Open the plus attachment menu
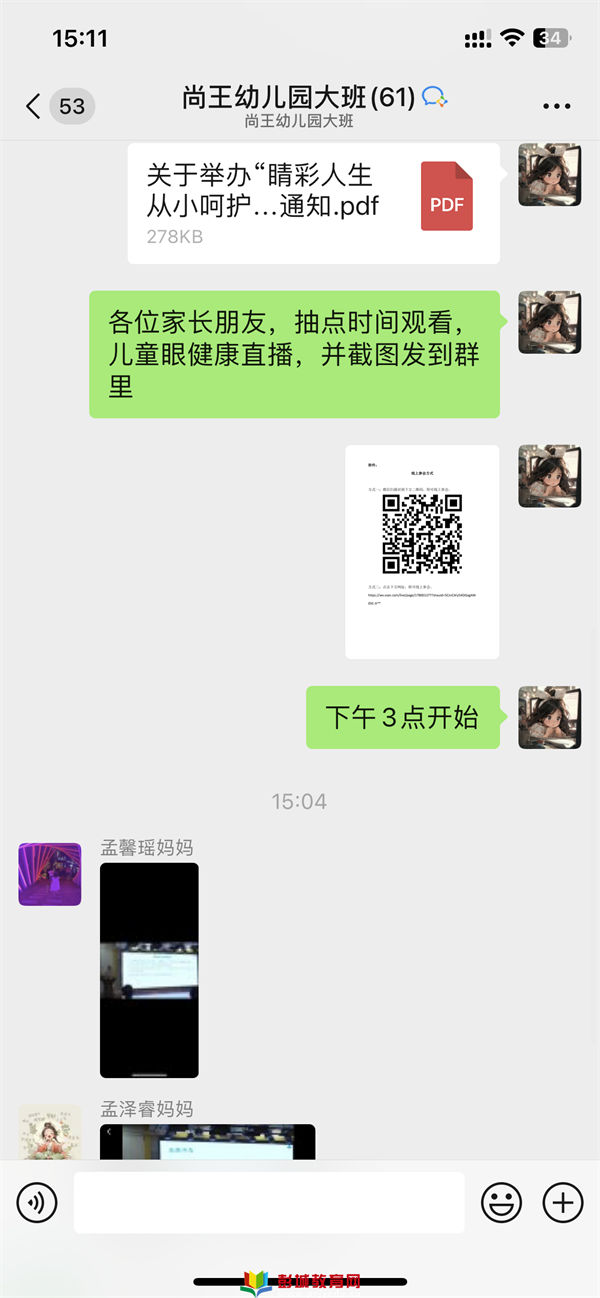Image resolution: width=600 pixels, height=1298 pixels. [562, 1202]
